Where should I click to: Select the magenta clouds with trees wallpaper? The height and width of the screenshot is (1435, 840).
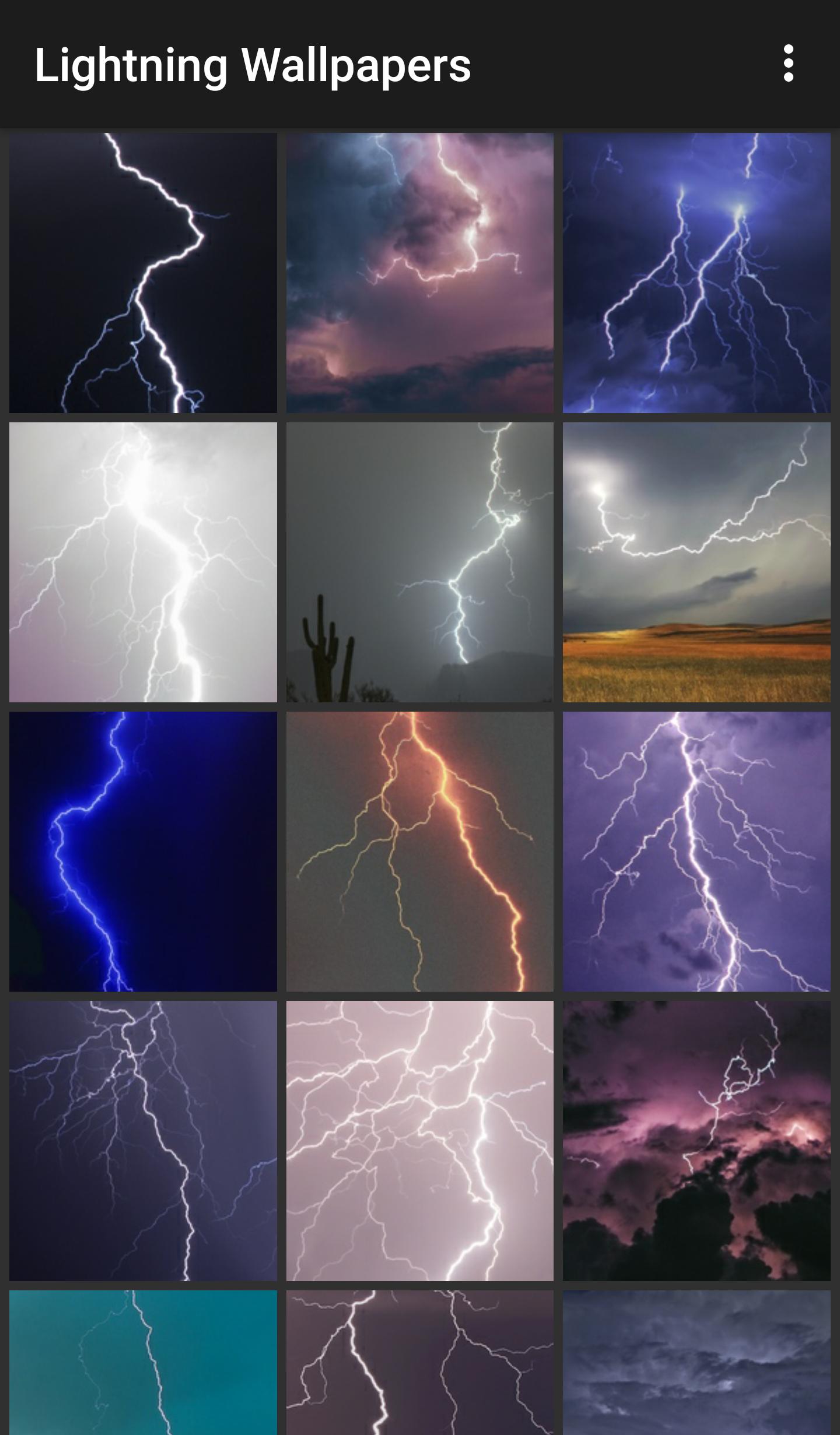coord(696,1141)
